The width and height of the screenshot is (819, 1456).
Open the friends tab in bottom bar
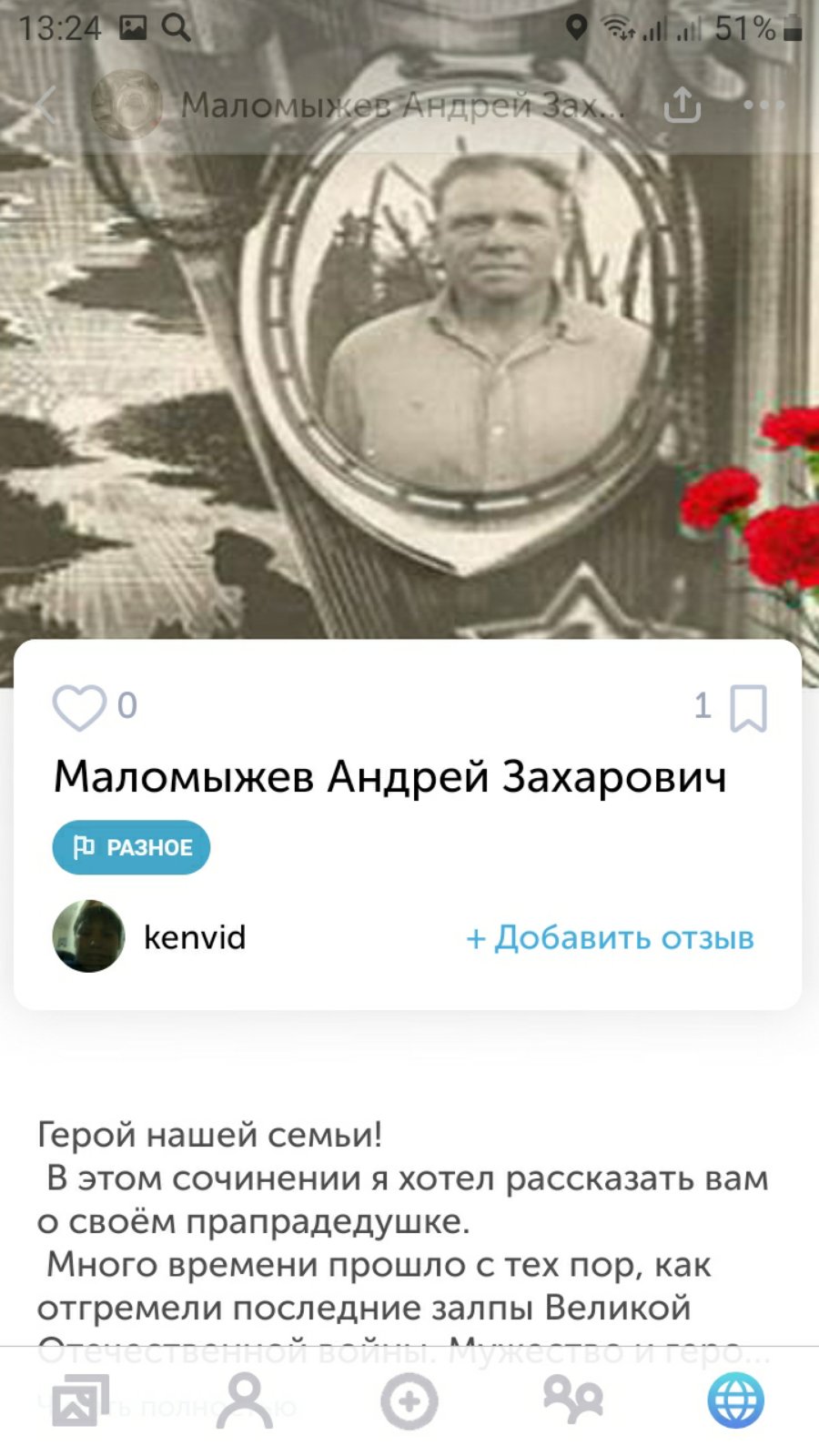point(572,1400)
